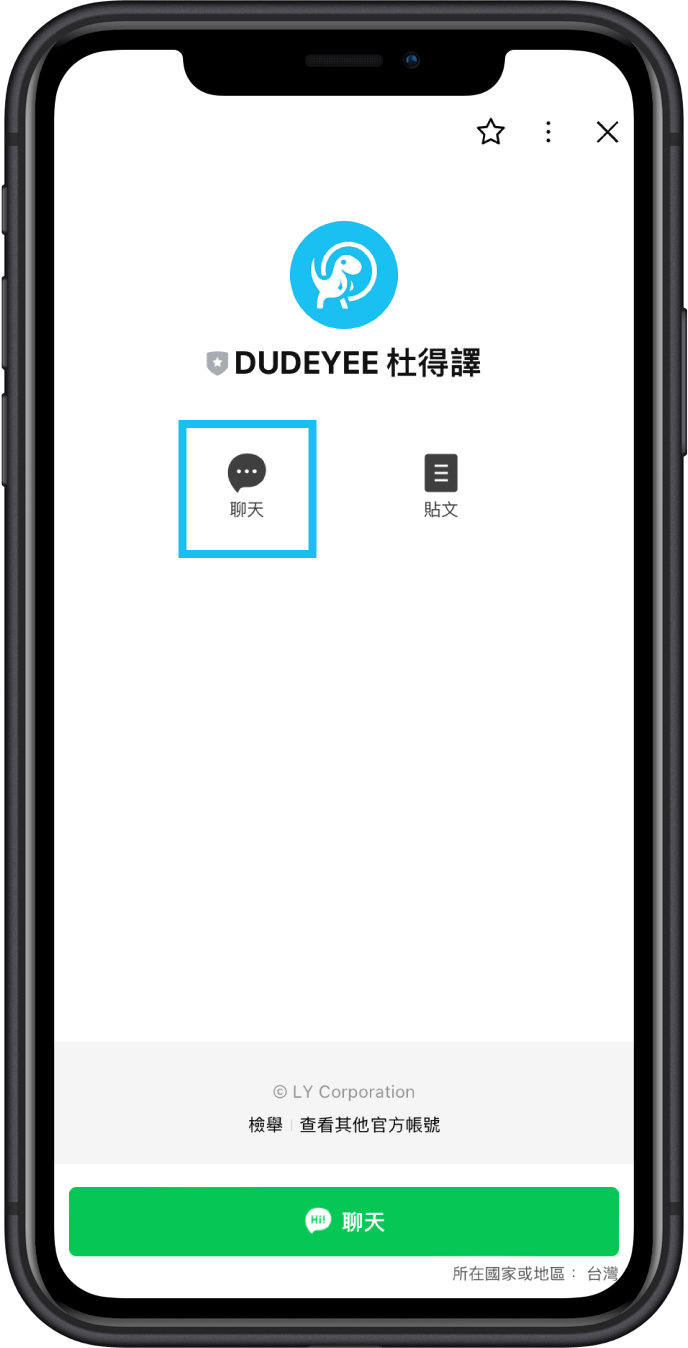
Task: Start chatting with the green 聊天 button
Action: coord(344,1221)
